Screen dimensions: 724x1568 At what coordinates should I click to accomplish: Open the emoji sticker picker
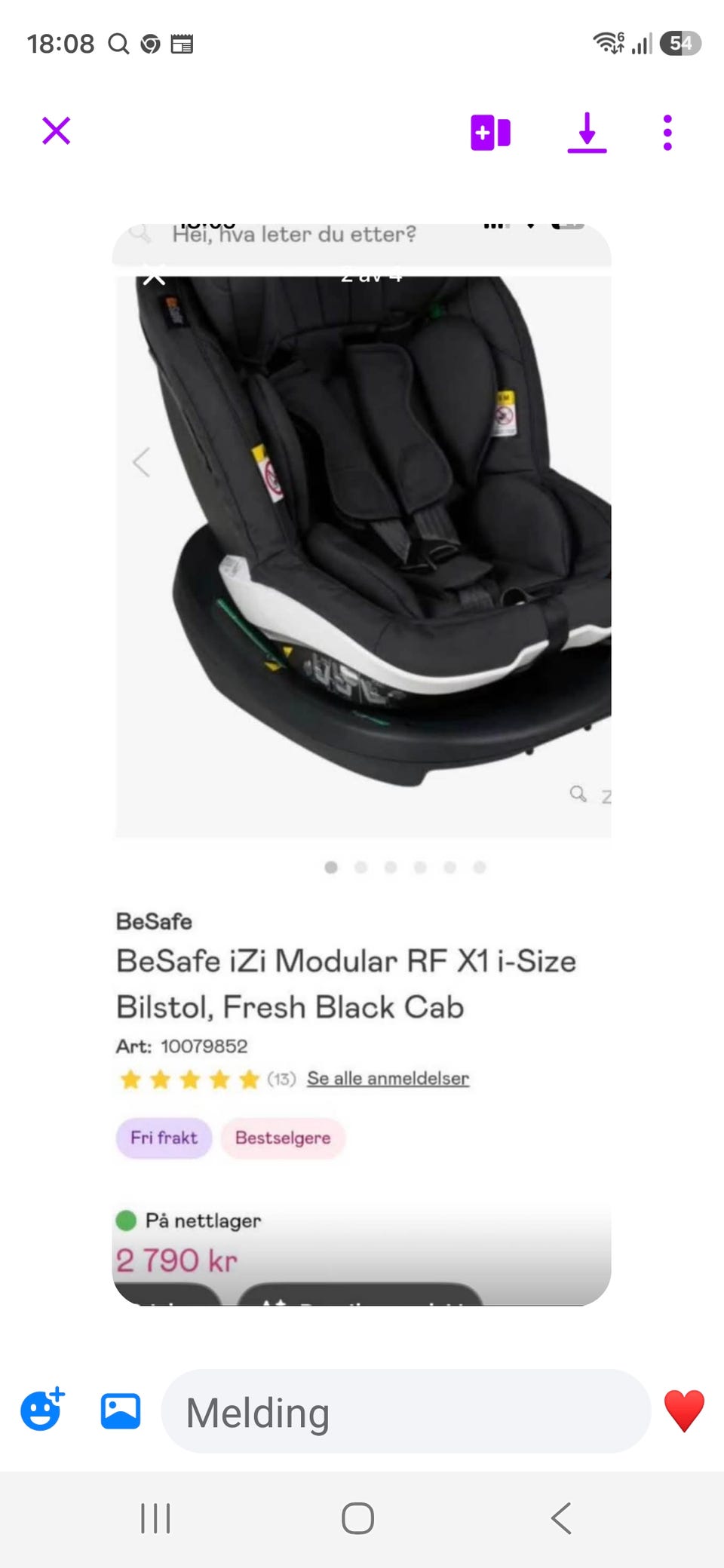43,1409
